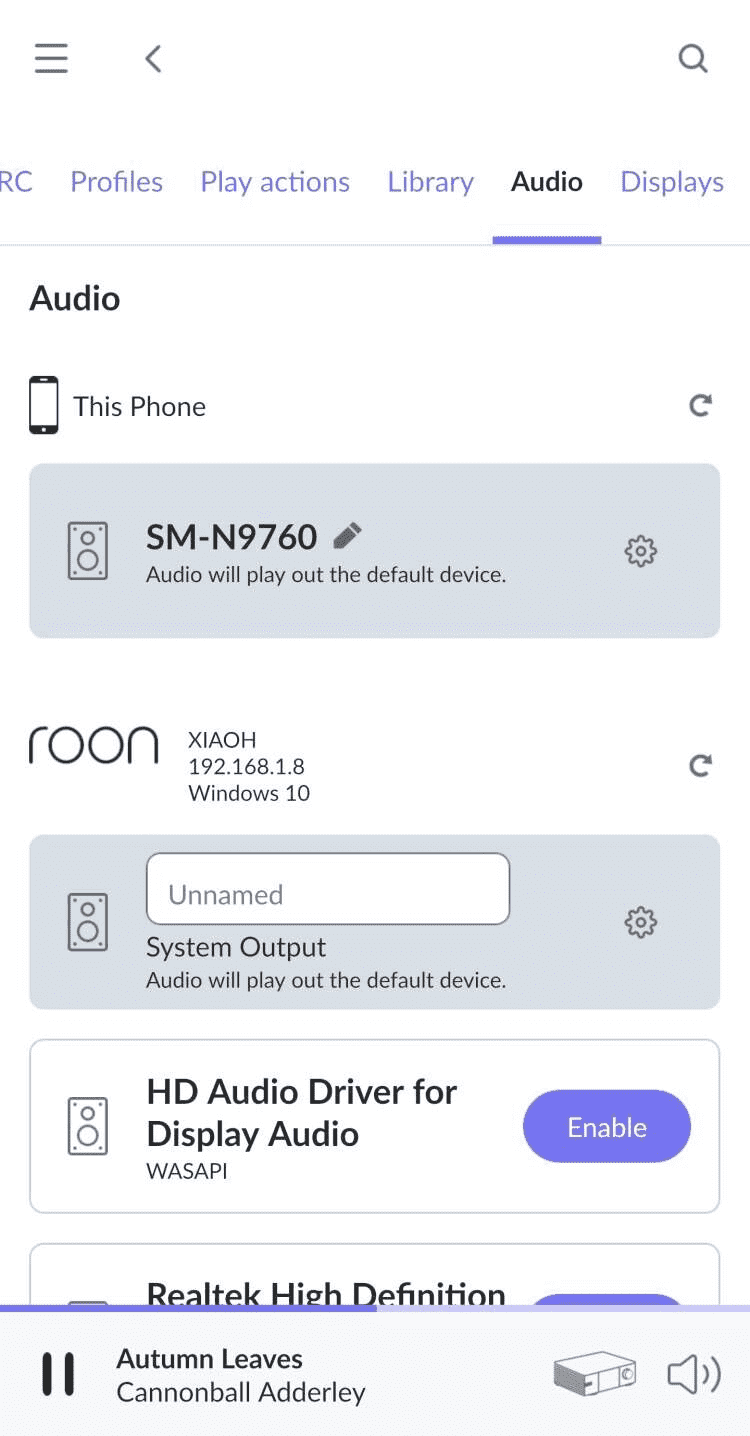Viewport: 750px width, 1436px height.
Task: Switch to the Profiles tab
Action: click(x=116, y=182)
